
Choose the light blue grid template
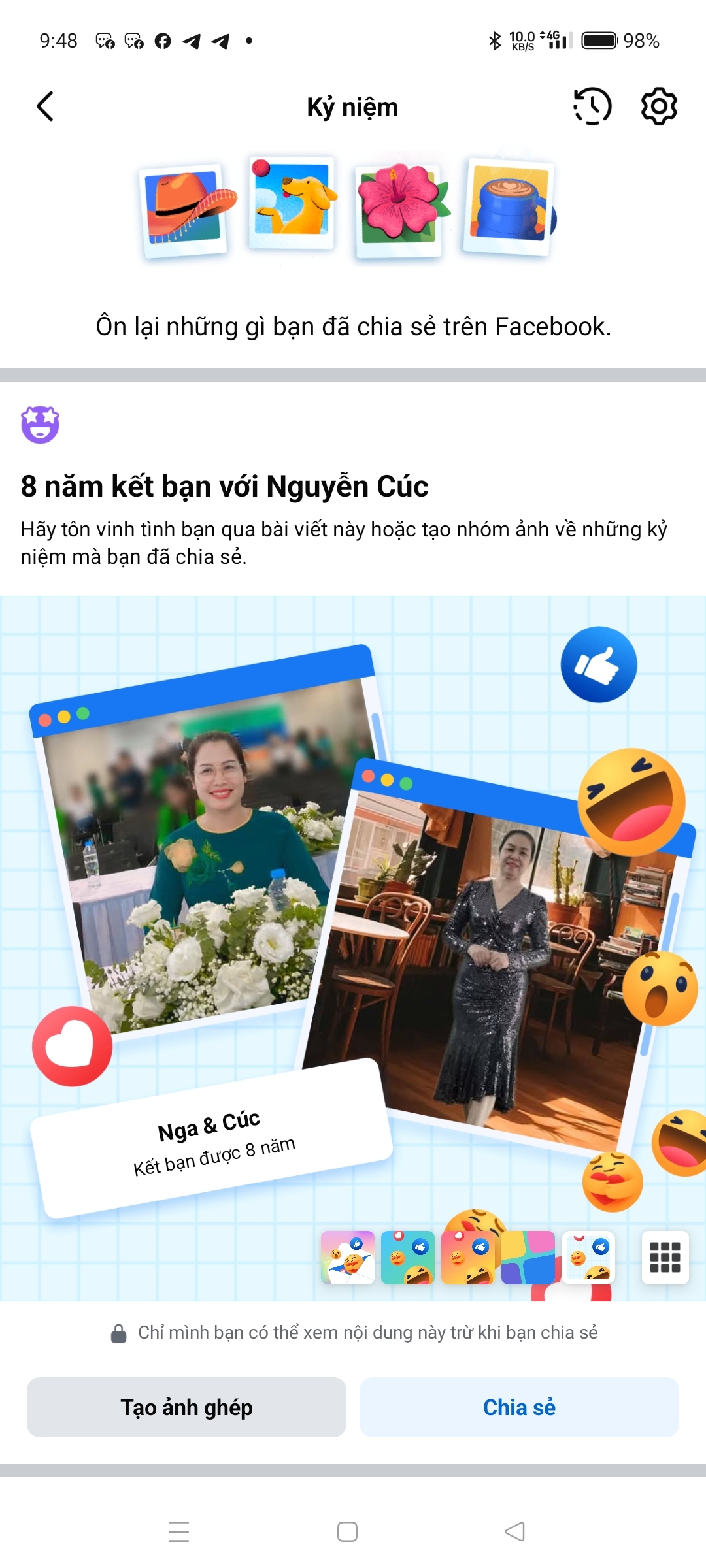[588, 1258]
